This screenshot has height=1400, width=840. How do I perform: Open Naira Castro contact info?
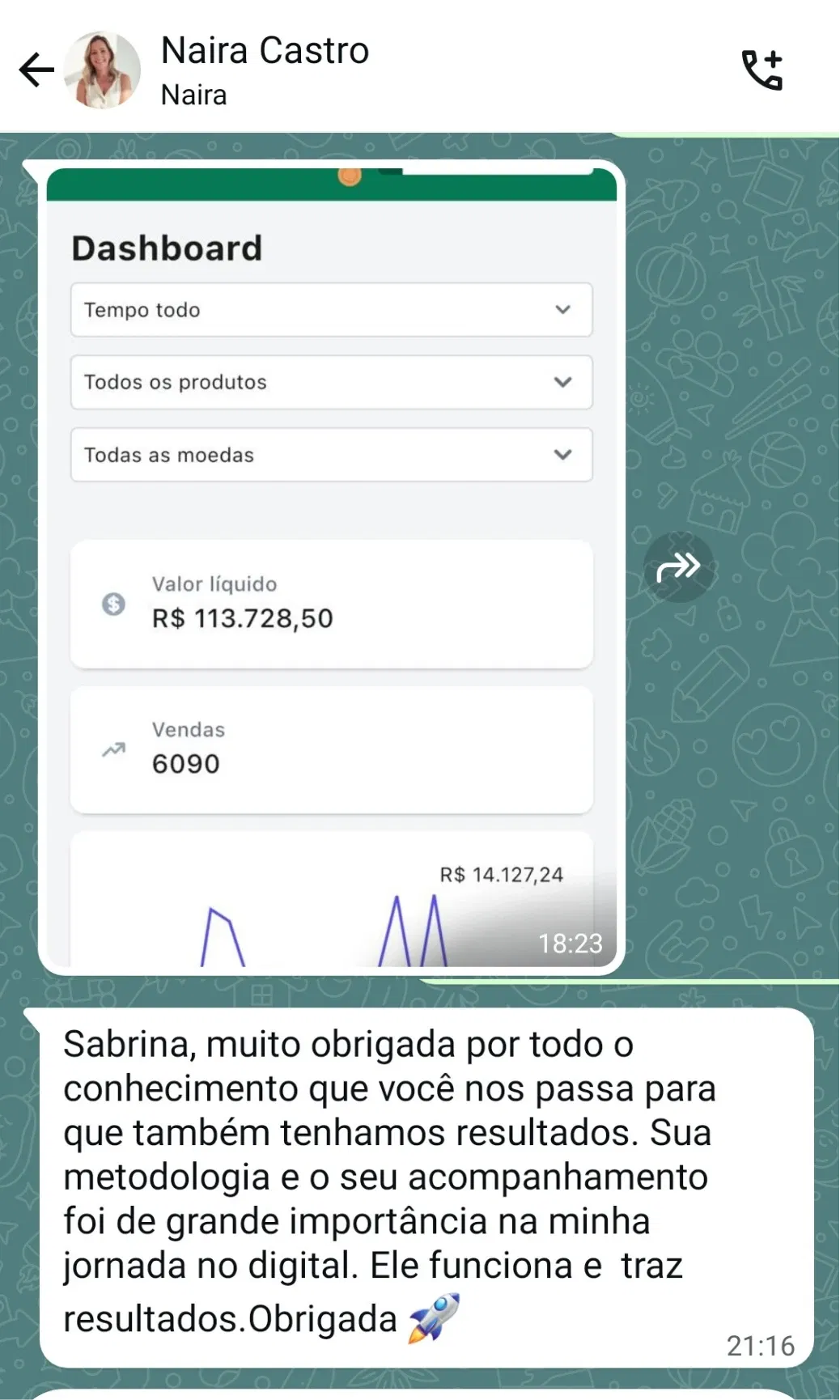(265, 69)
